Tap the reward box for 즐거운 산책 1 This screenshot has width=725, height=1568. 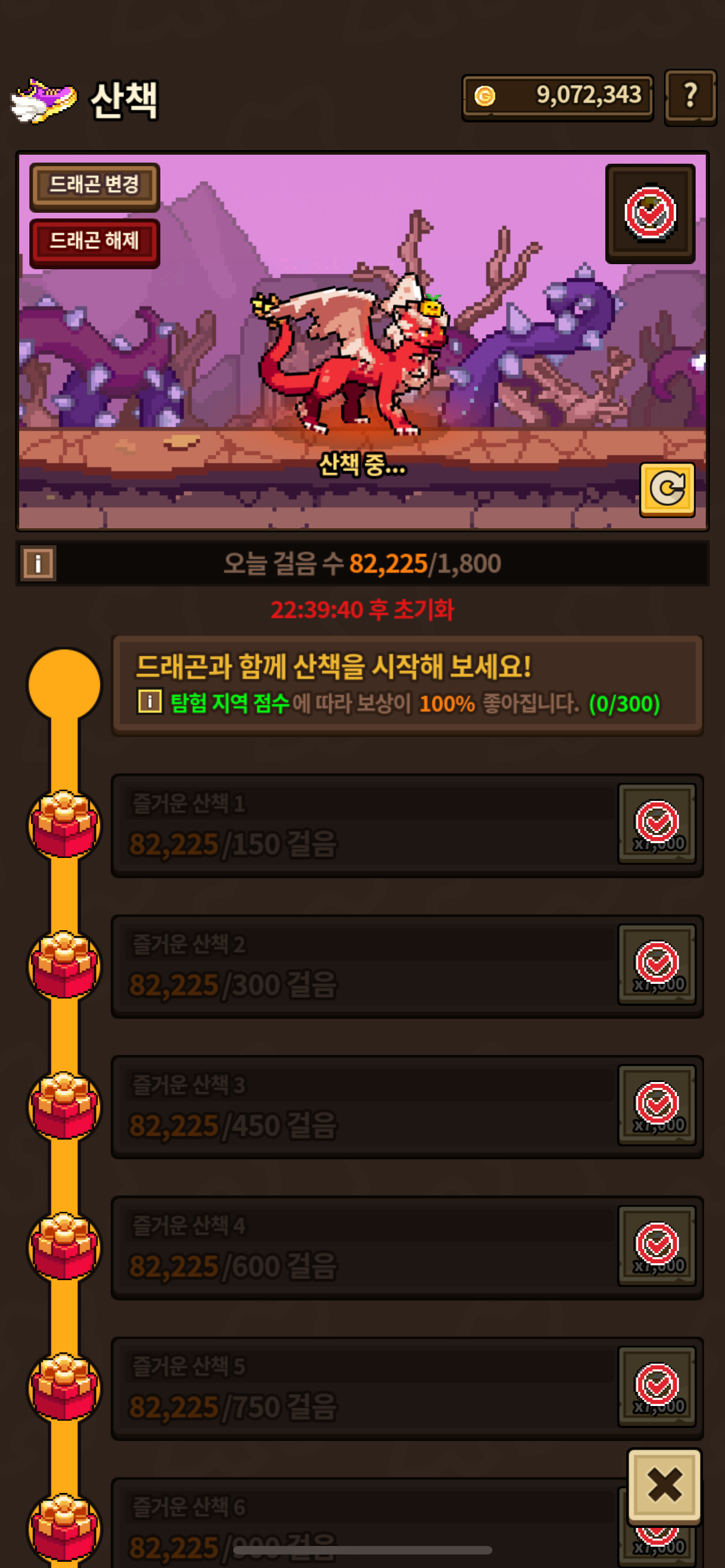(657, 824)
